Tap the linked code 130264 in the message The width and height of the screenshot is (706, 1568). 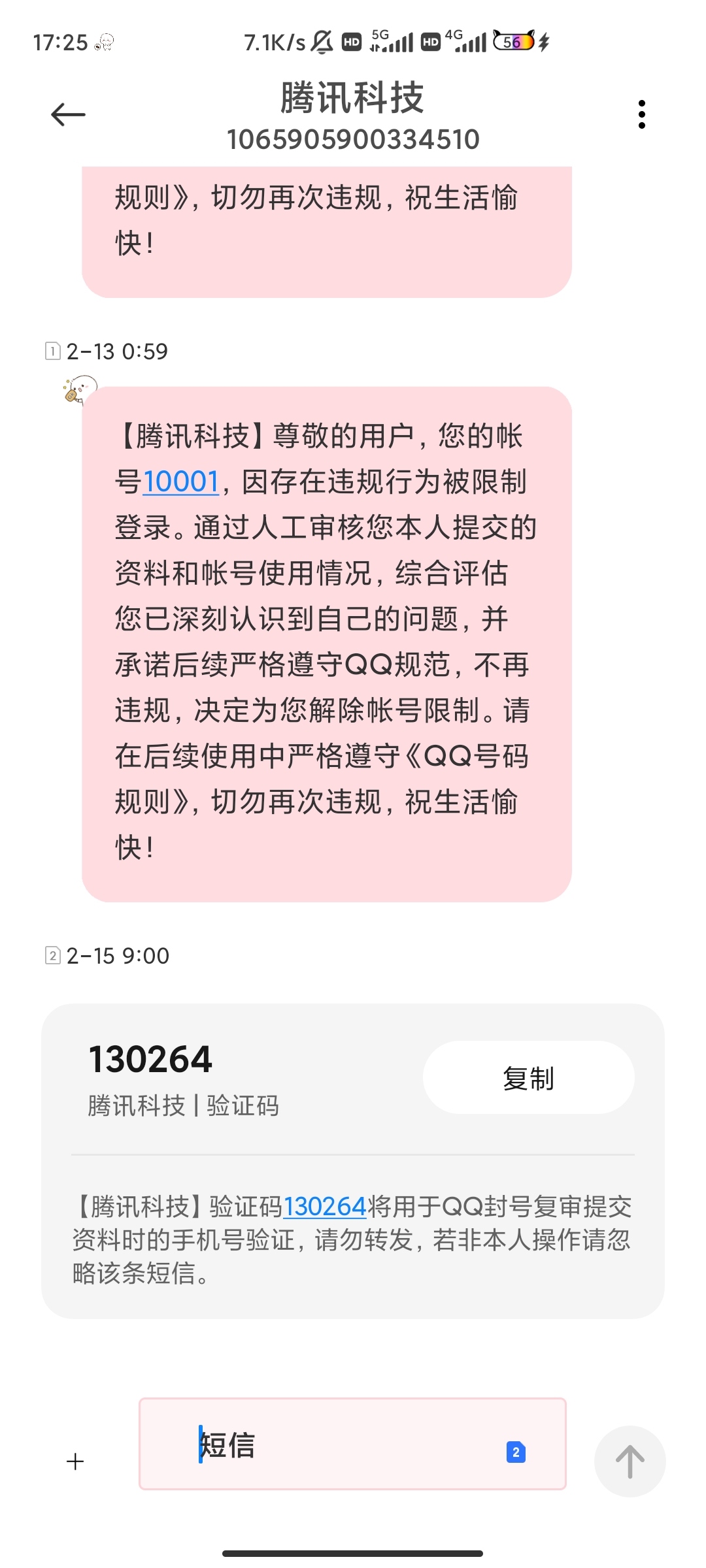pyautogui.click(x=324, y=1206)
